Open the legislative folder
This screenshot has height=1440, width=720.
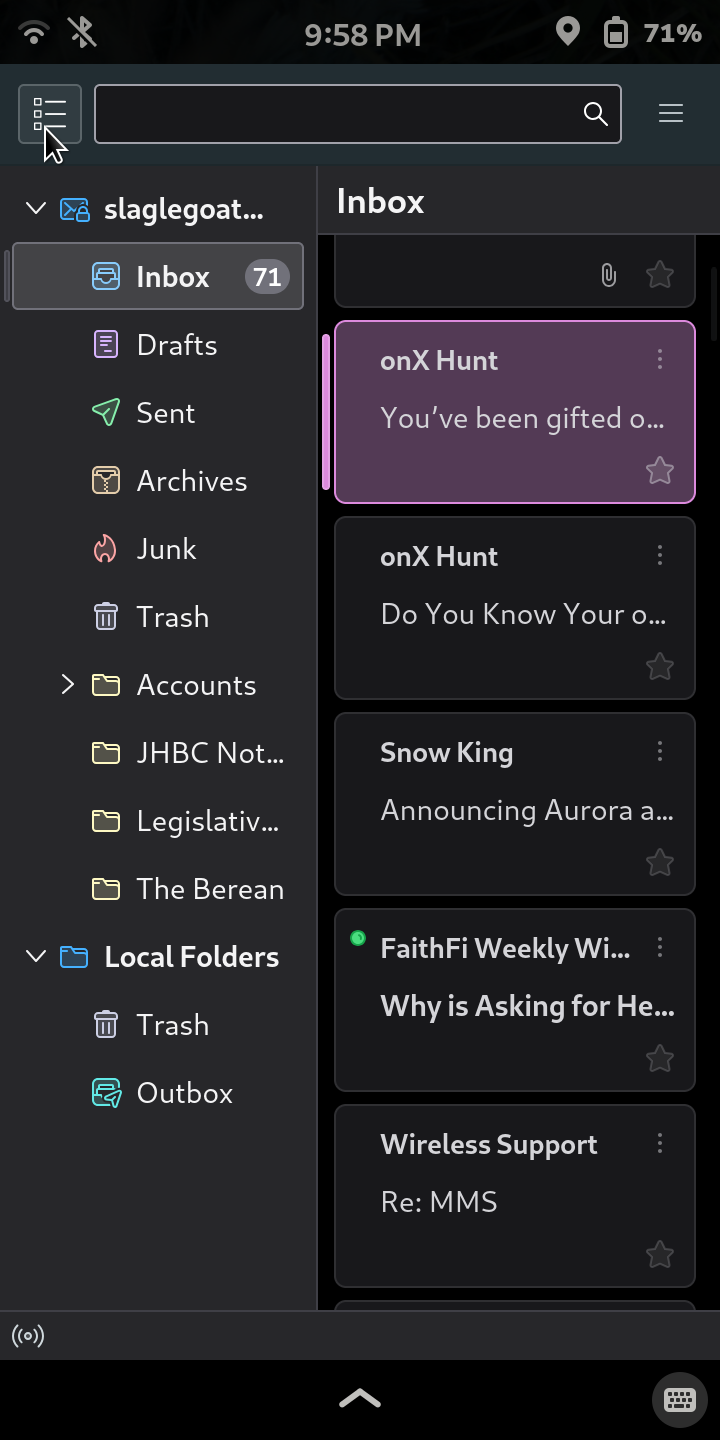[x=158, y=821]
